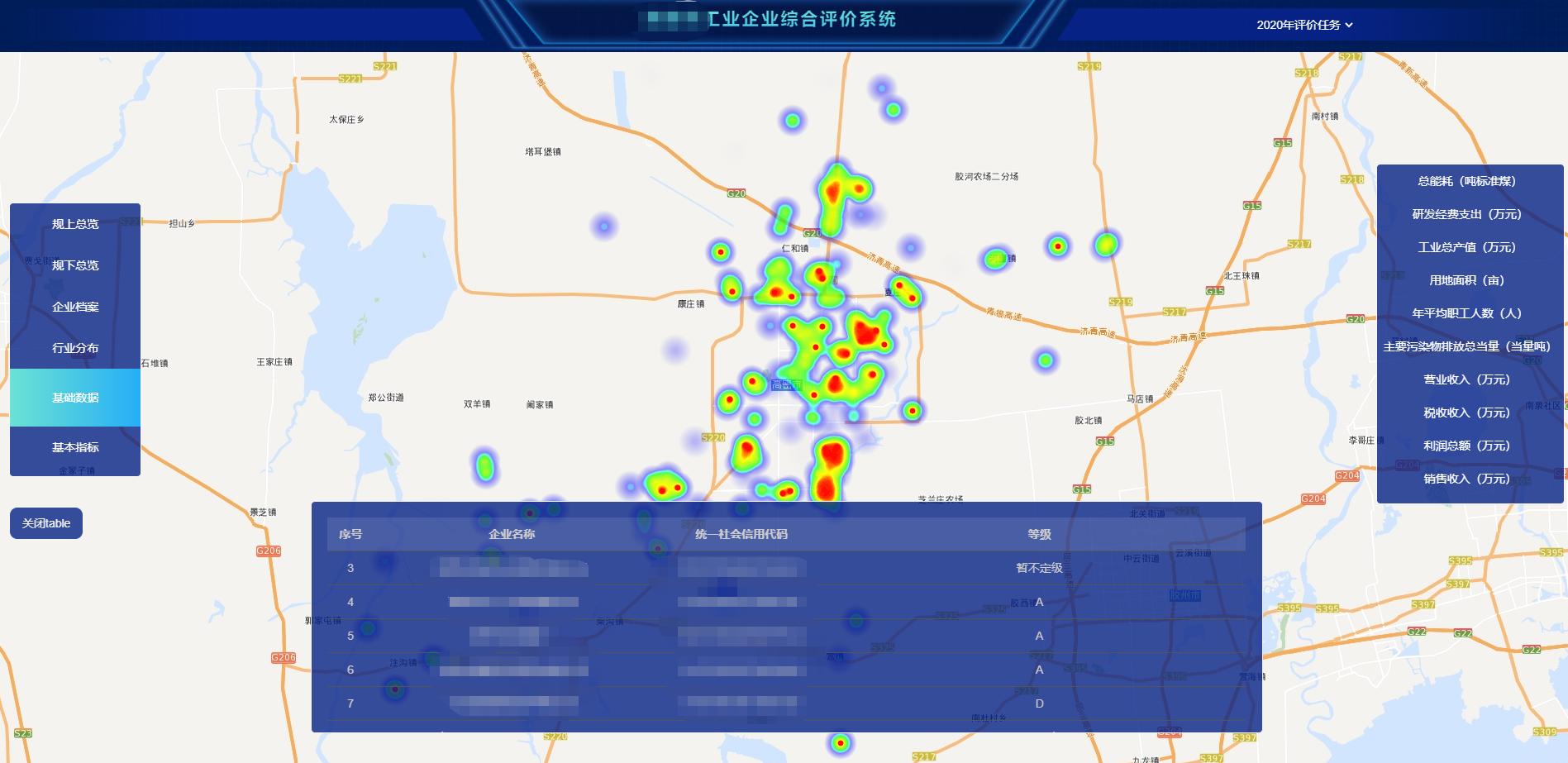Select 研发经费支出（万元） indicator
The width and height of the screenshot is (1568, 763).
point(1466,214)
